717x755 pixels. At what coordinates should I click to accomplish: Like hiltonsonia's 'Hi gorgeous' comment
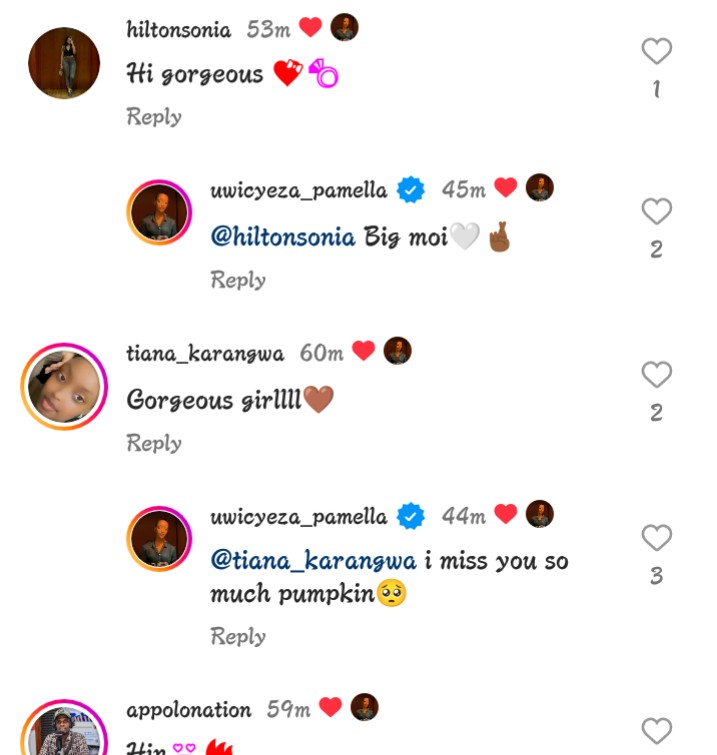pos(656,51)
